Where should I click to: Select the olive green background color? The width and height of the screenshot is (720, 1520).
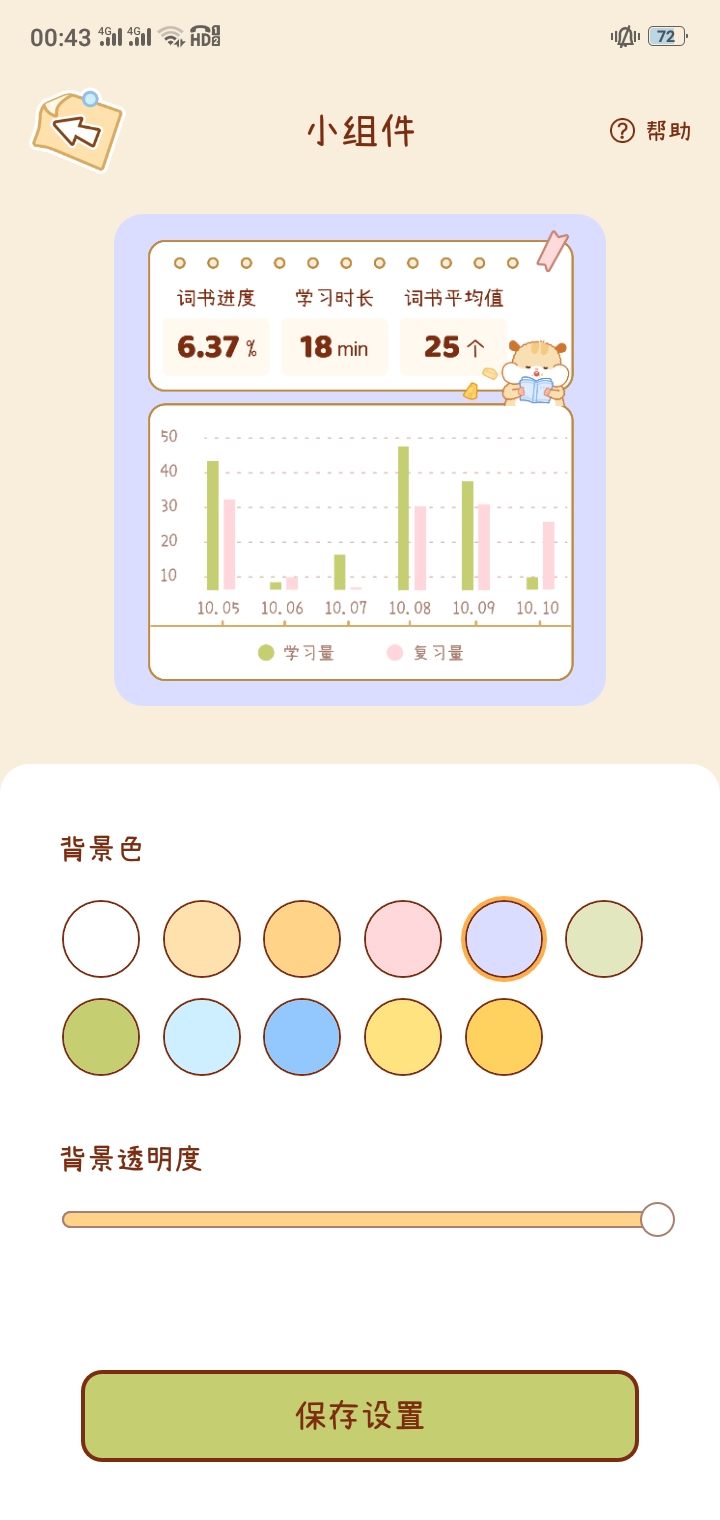(101, 1037)
